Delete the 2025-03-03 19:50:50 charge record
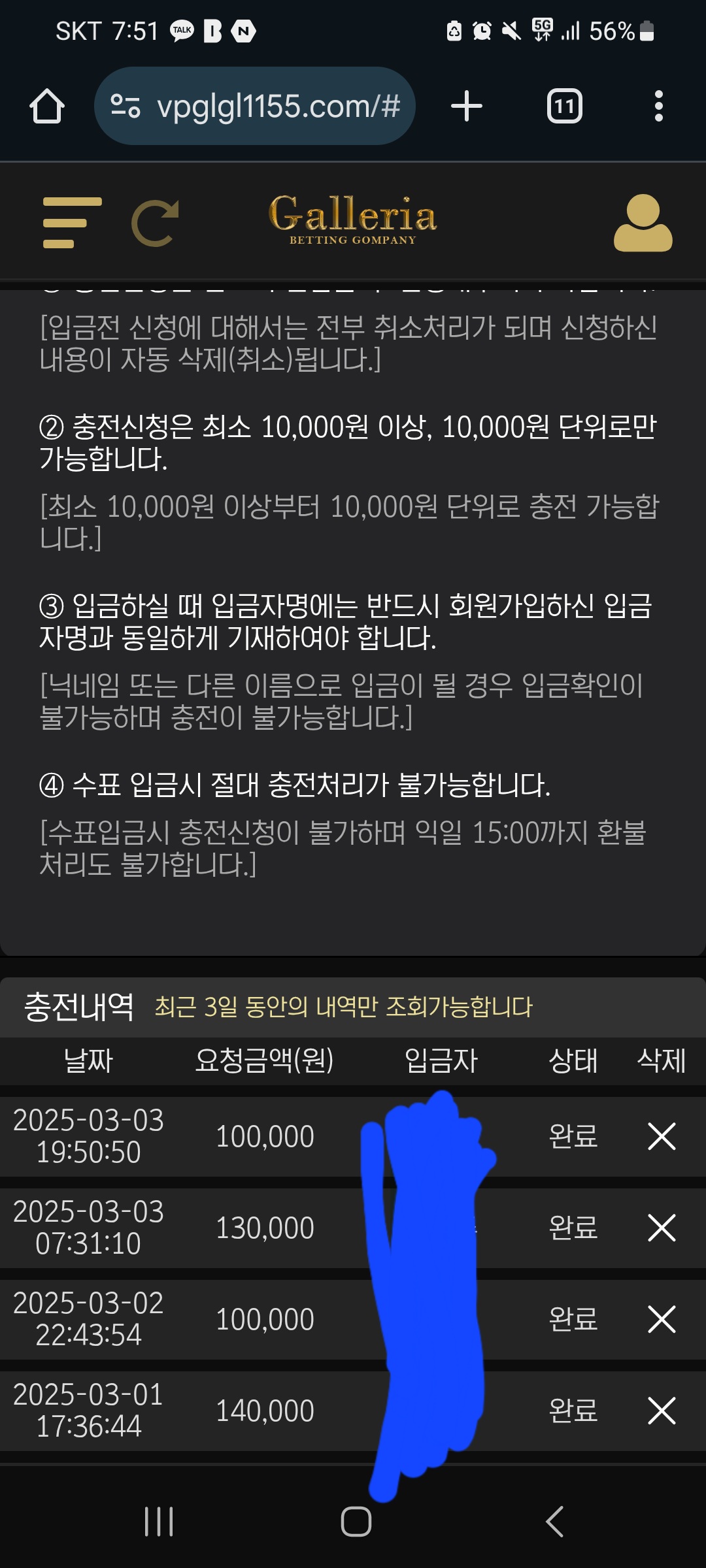The height and width of the screenshot is (1568, 706). 661,1136
